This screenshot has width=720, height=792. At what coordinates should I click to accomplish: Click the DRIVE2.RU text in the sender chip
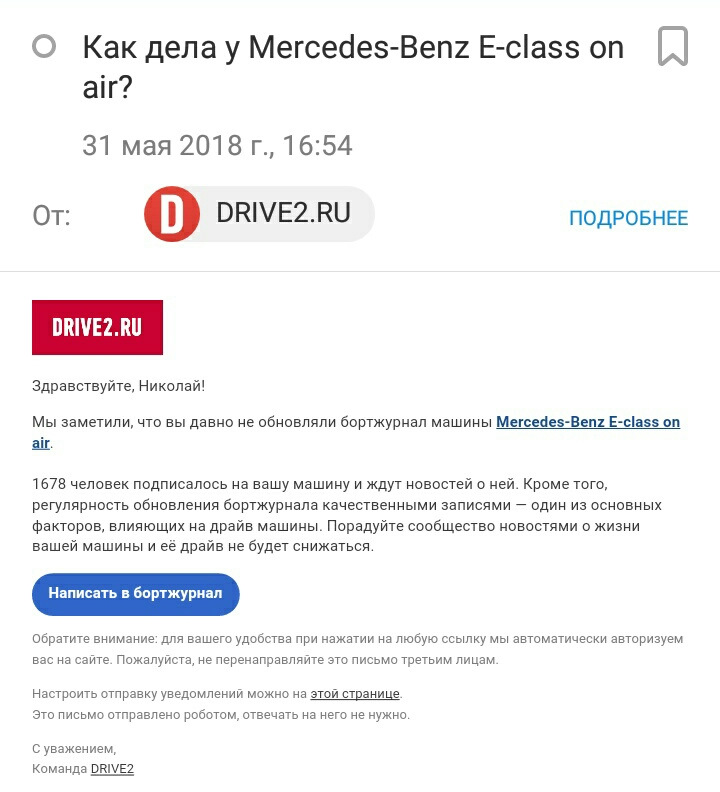click(x=283, y=213)
